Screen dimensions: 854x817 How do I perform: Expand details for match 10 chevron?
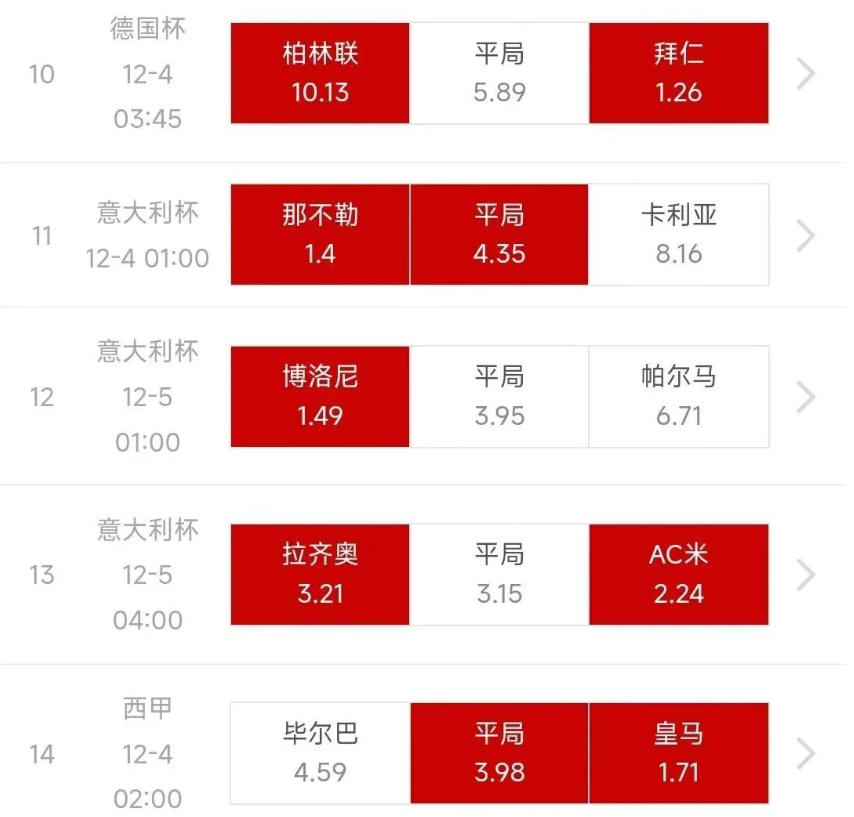pos(806,73)
